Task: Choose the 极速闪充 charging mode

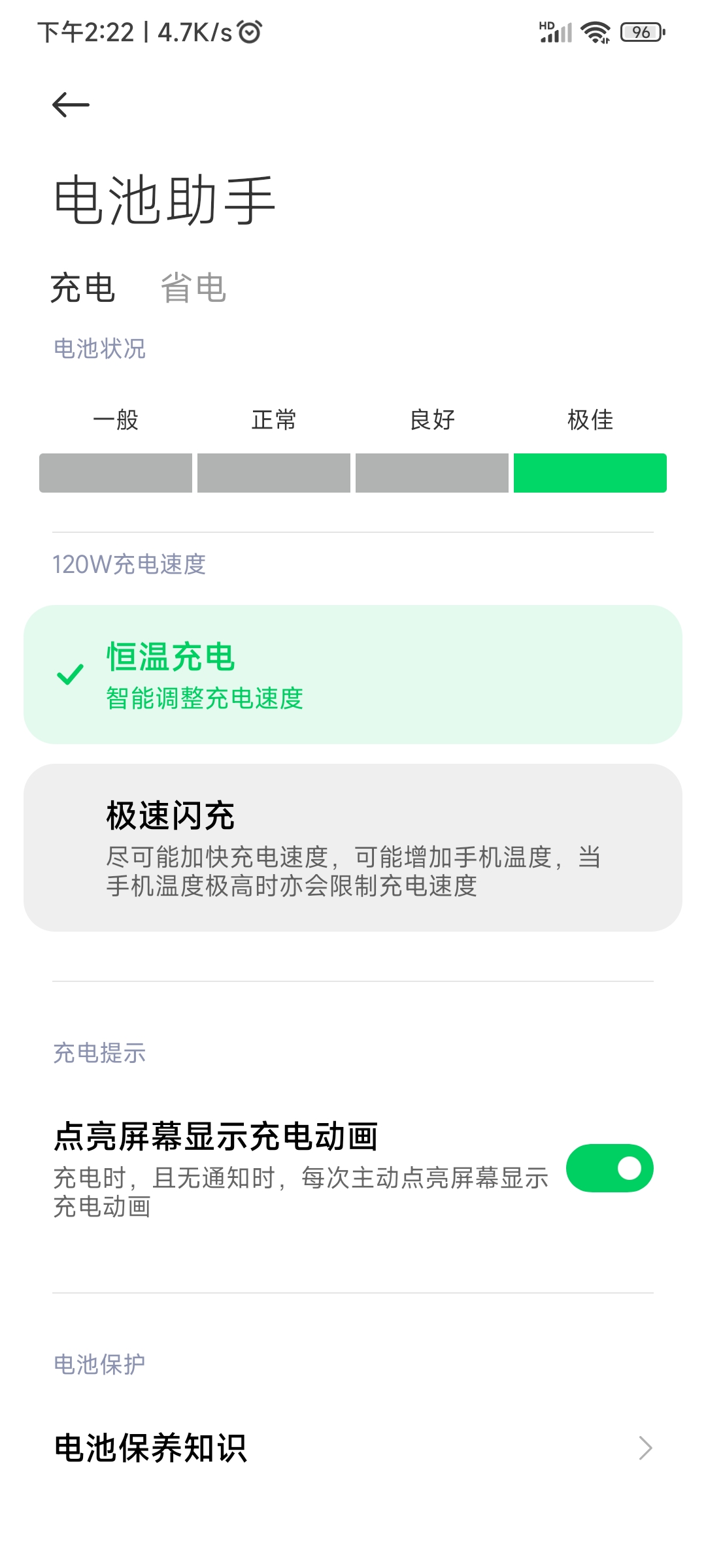Action: [353, 847]
